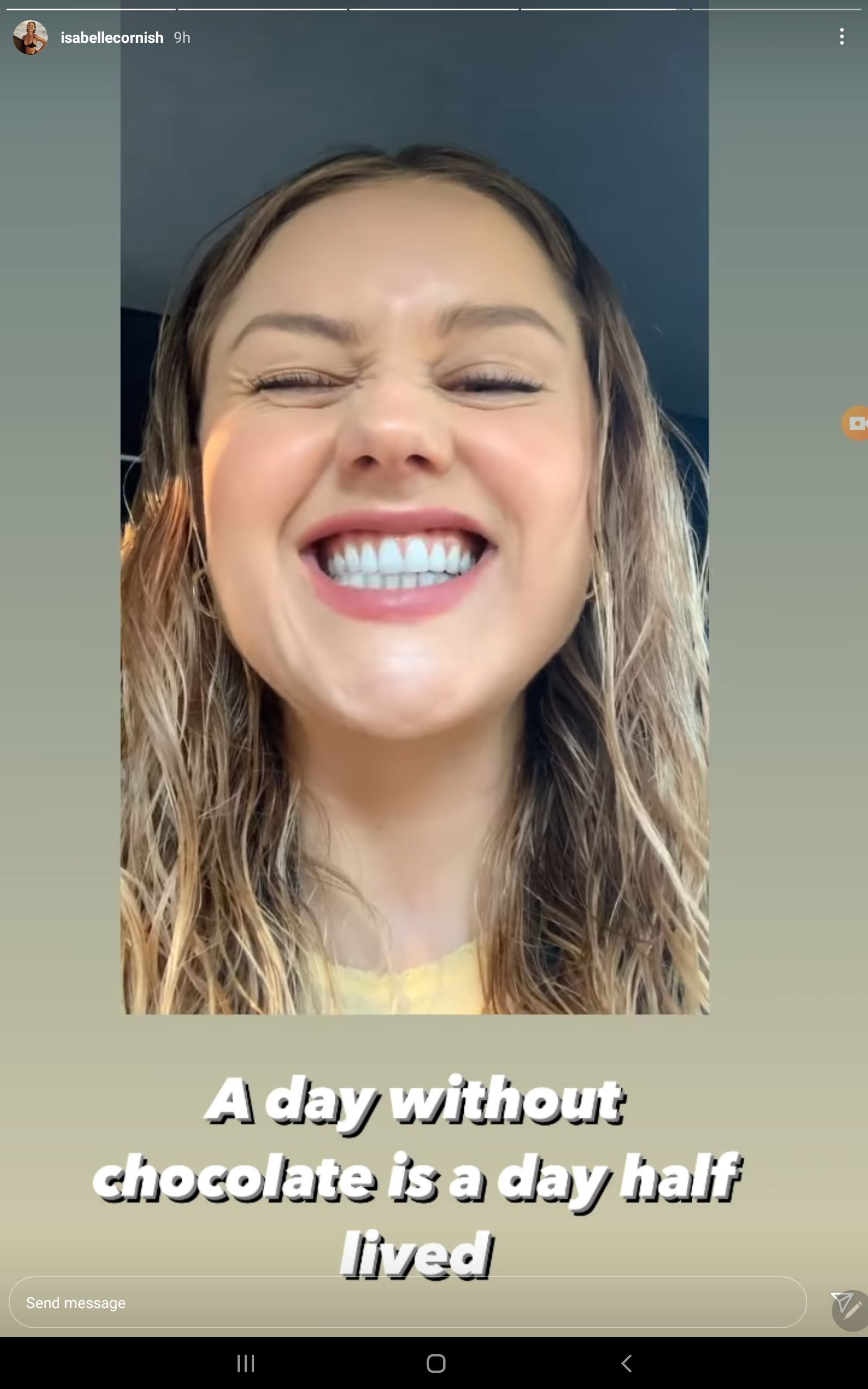868x1389 pixels.
Task: Open isabellecornish profile picture
Action: pyautogui.click(x=30, y=37)
